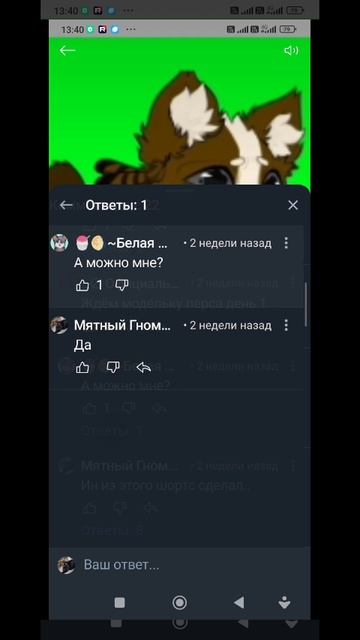Tap the system back triangle
The image size is (360, 640).
[239, 602]
